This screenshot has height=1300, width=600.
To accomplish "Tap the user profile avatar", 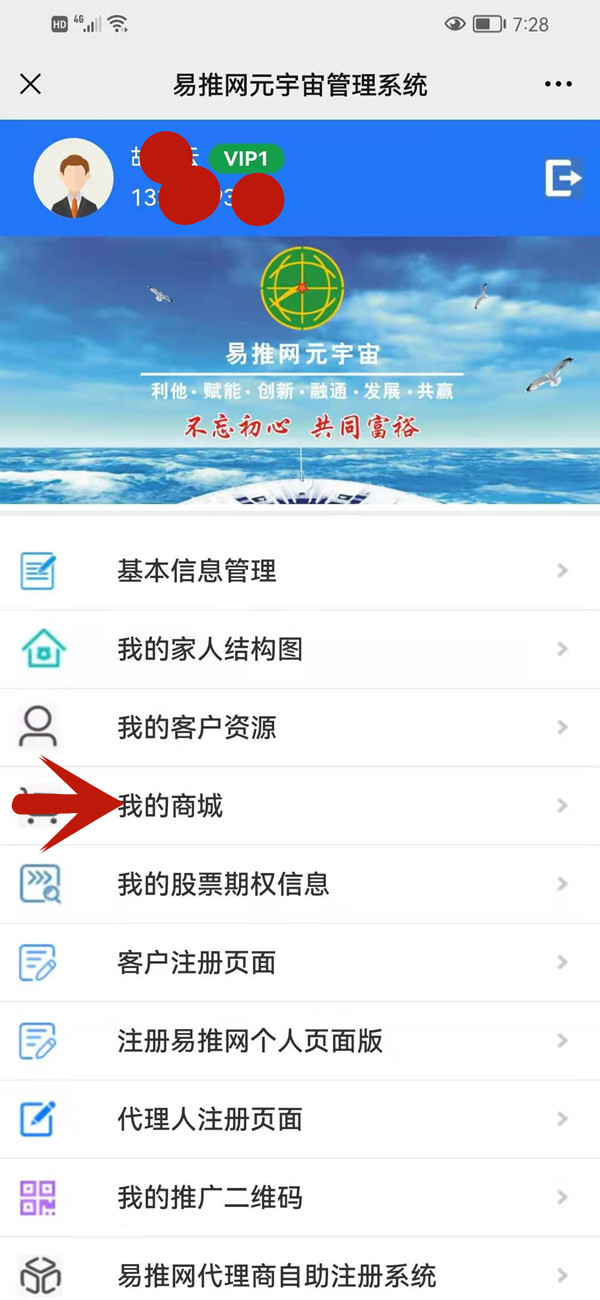I will coord(74,178).
